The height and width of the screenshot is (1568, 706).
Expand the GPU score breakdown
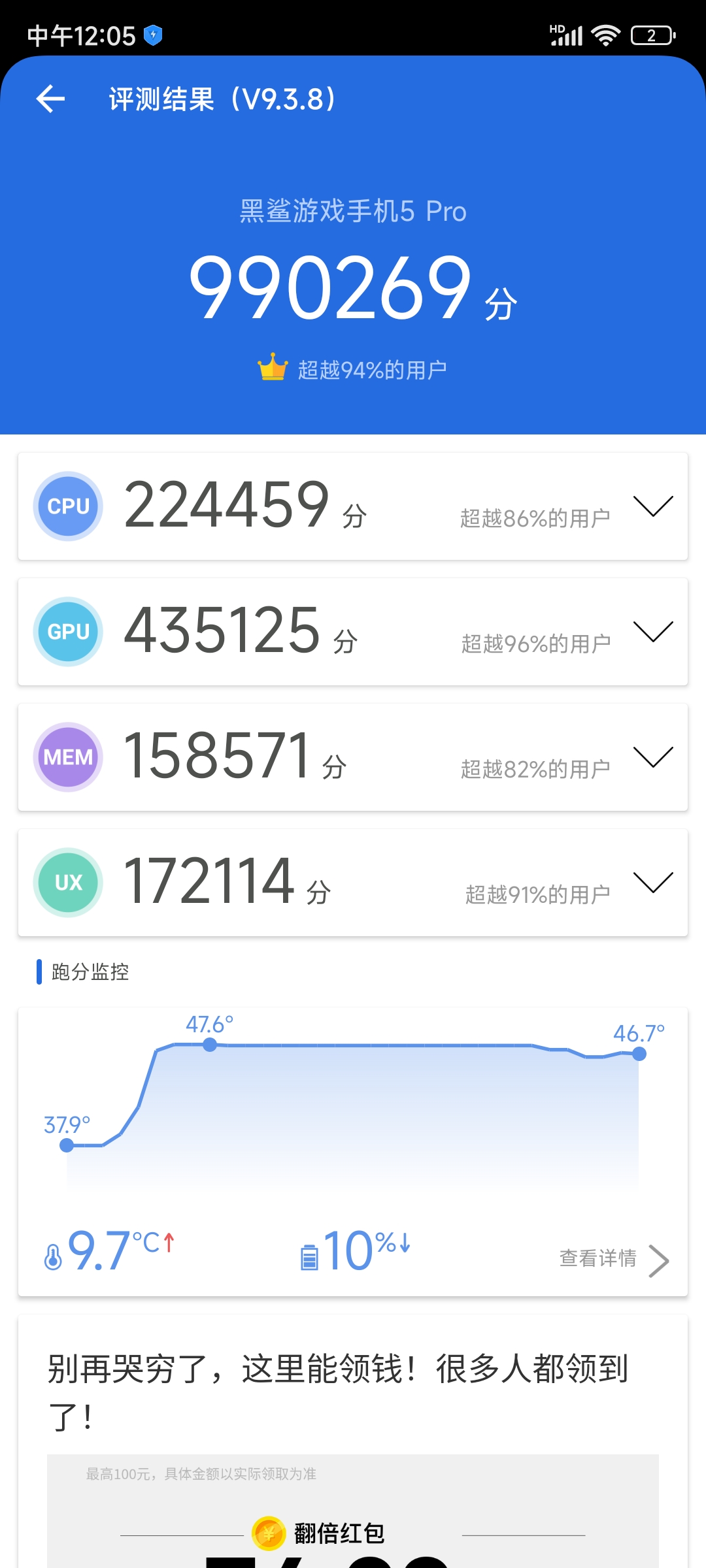click(x=652, y=632)
